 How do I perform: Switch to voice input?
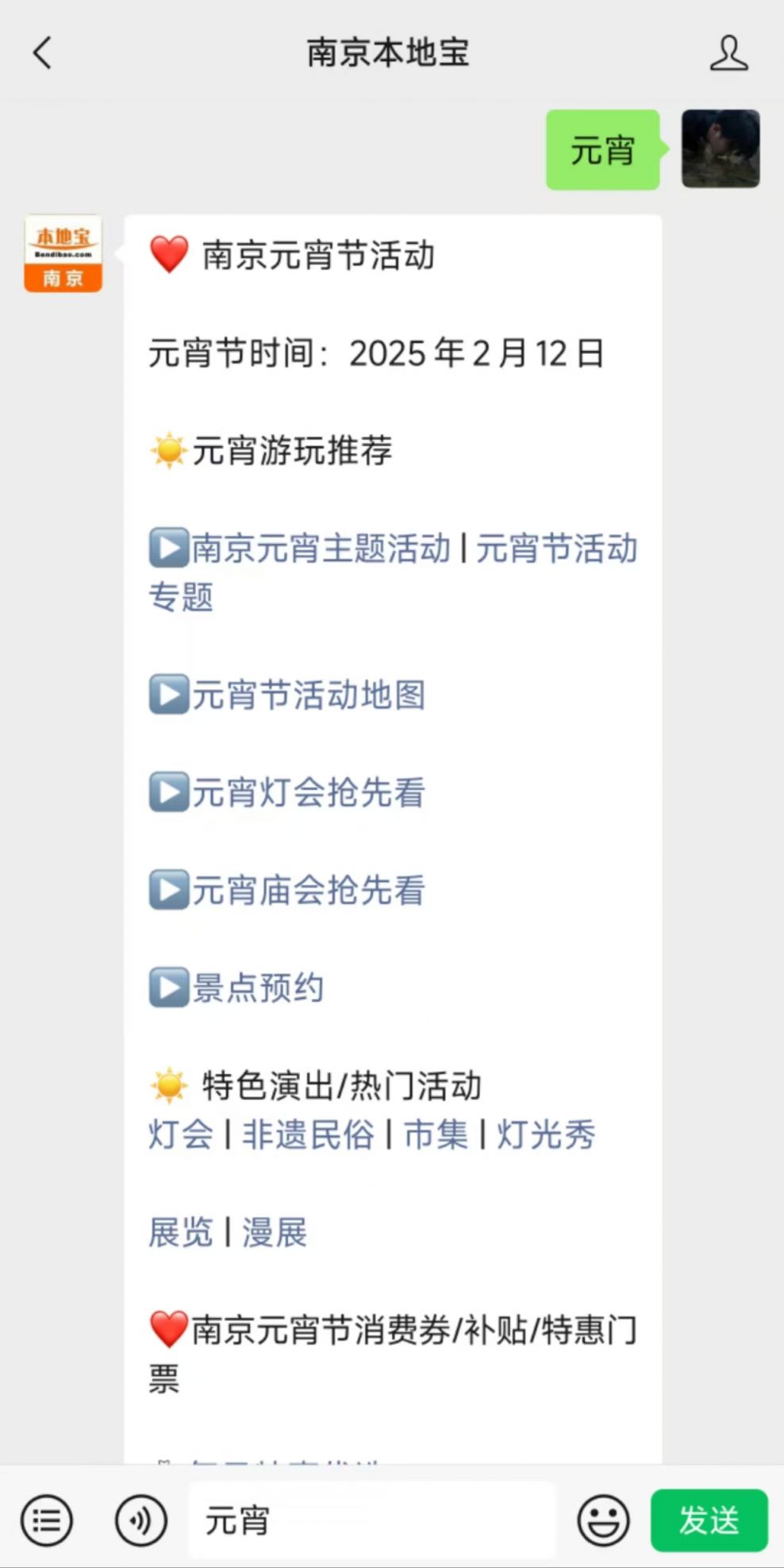140,1520
